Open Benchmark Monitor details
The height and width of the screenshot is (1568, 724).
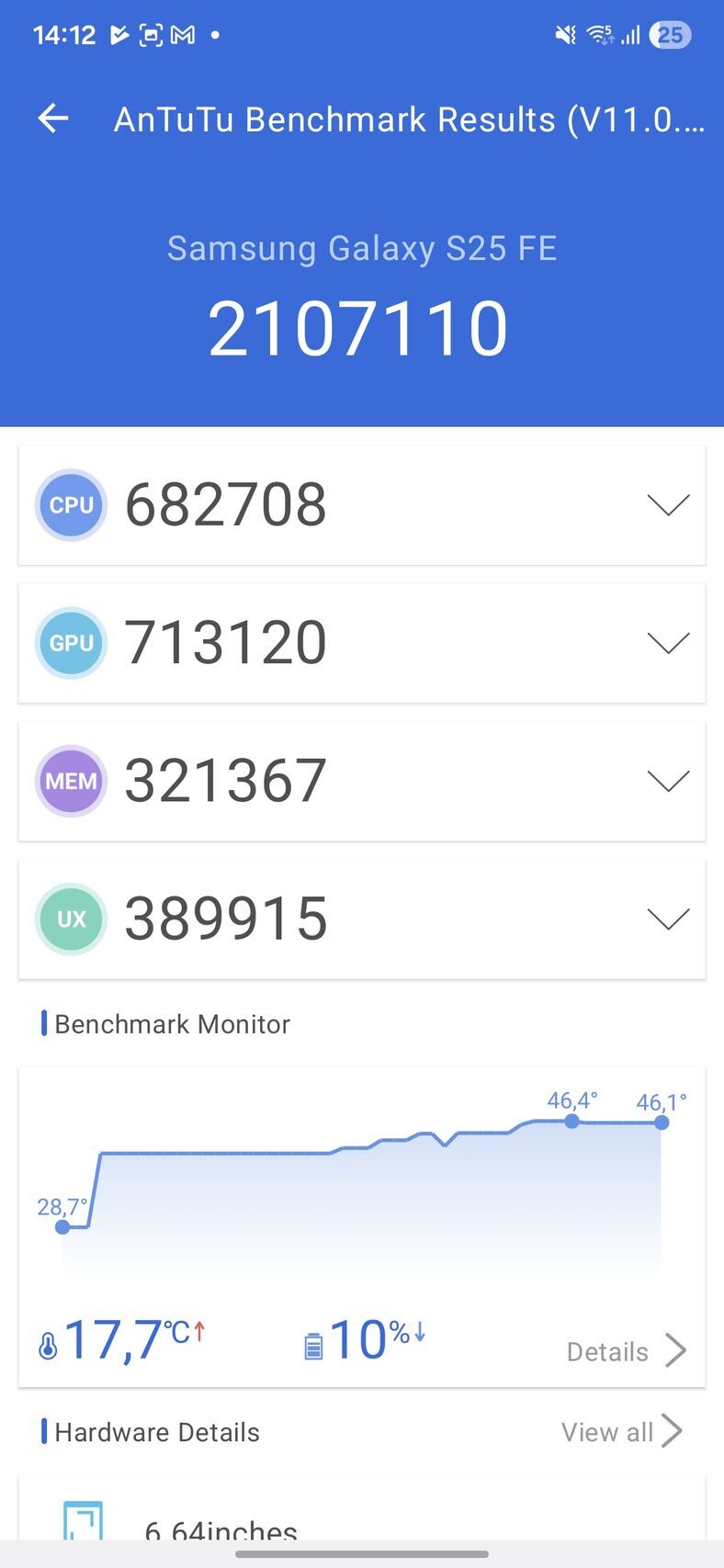click(626, 1351)
